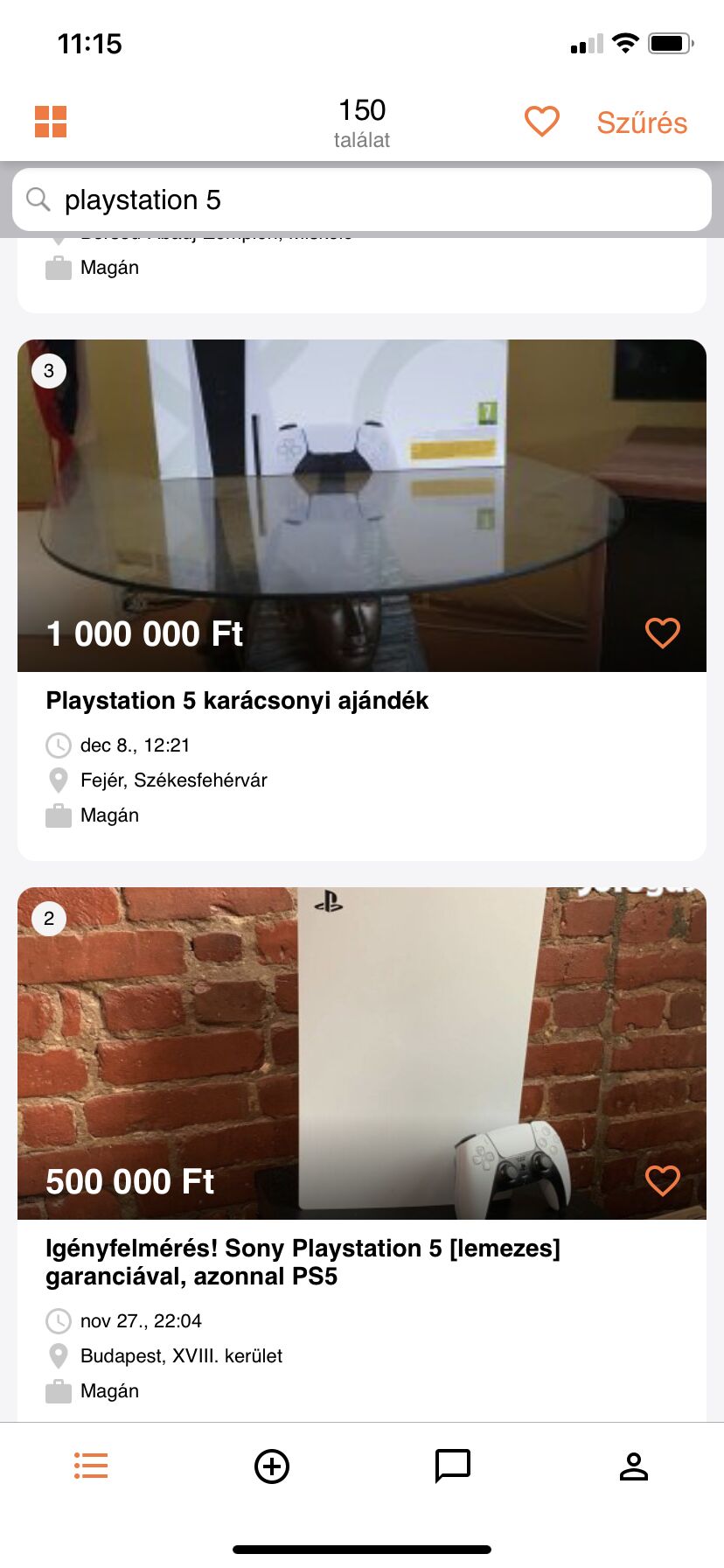The width and height of the screenshot is (724, 1568).
Task: Switch to the listings tab
Action: [91, 1466]
